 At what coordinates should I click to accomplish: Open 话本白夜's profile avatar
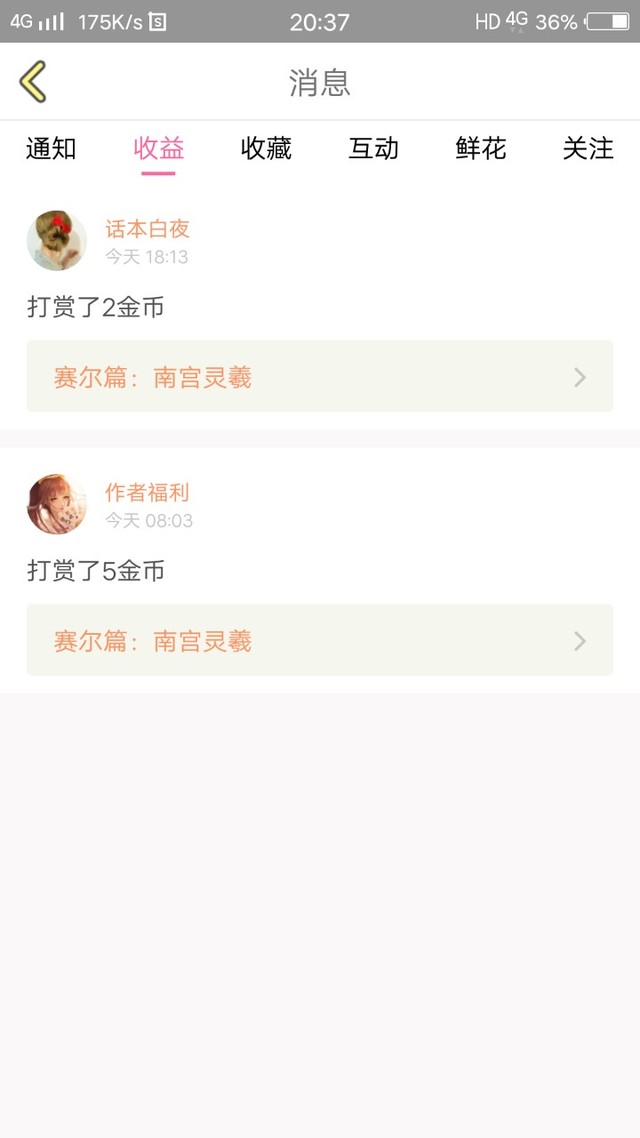coord(57,241)
